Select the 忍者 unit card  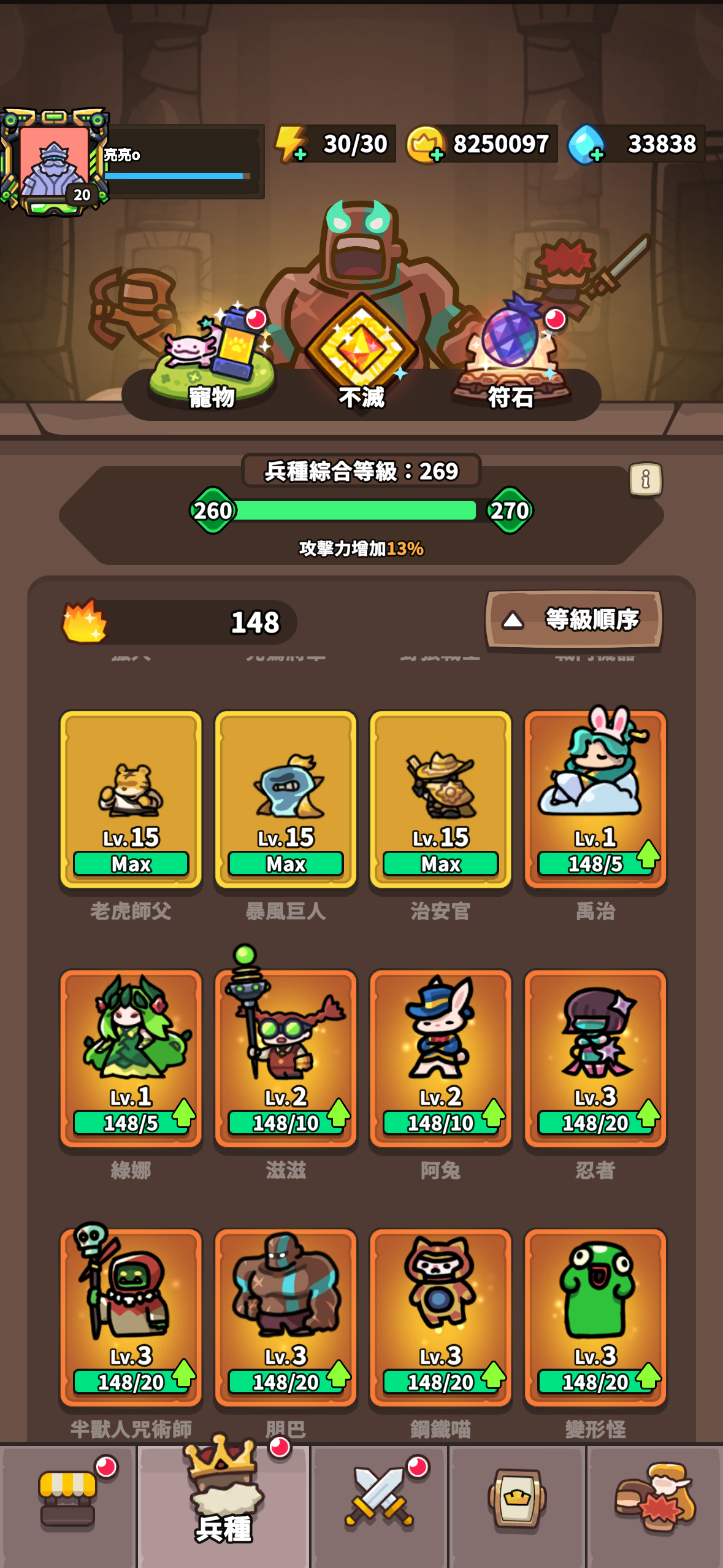(595, 1058)
